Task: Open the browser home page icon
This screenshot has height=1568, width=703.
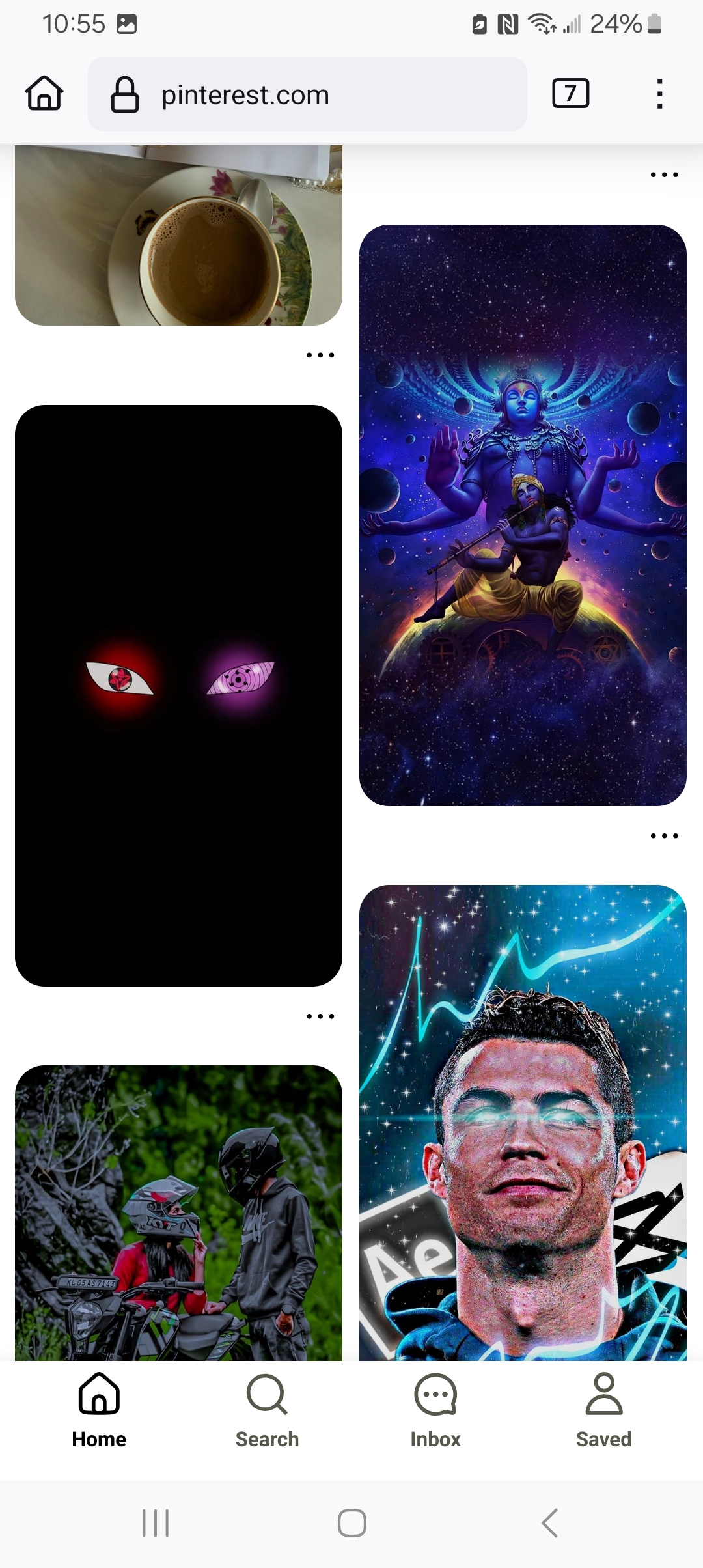Action: click(x=44, y=94)
